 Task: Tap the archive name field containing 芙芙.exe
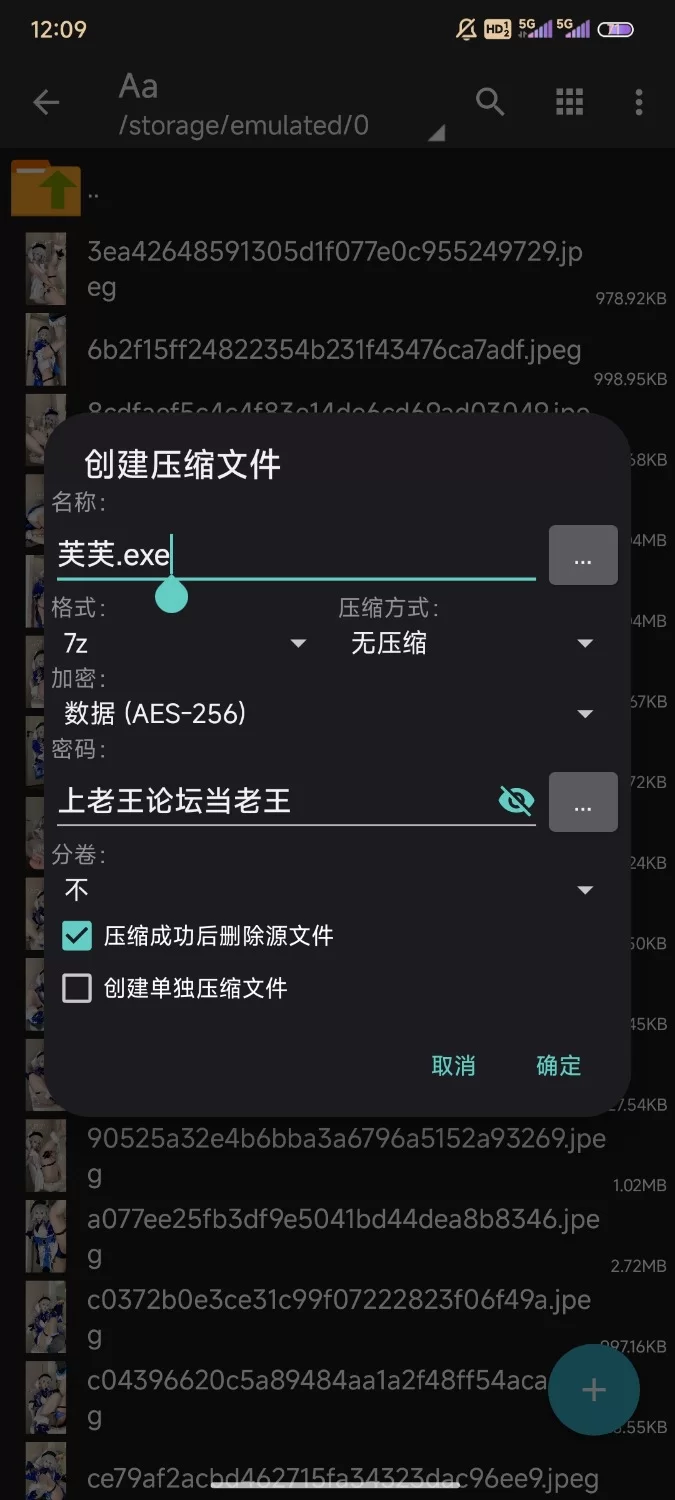[296, 554]
